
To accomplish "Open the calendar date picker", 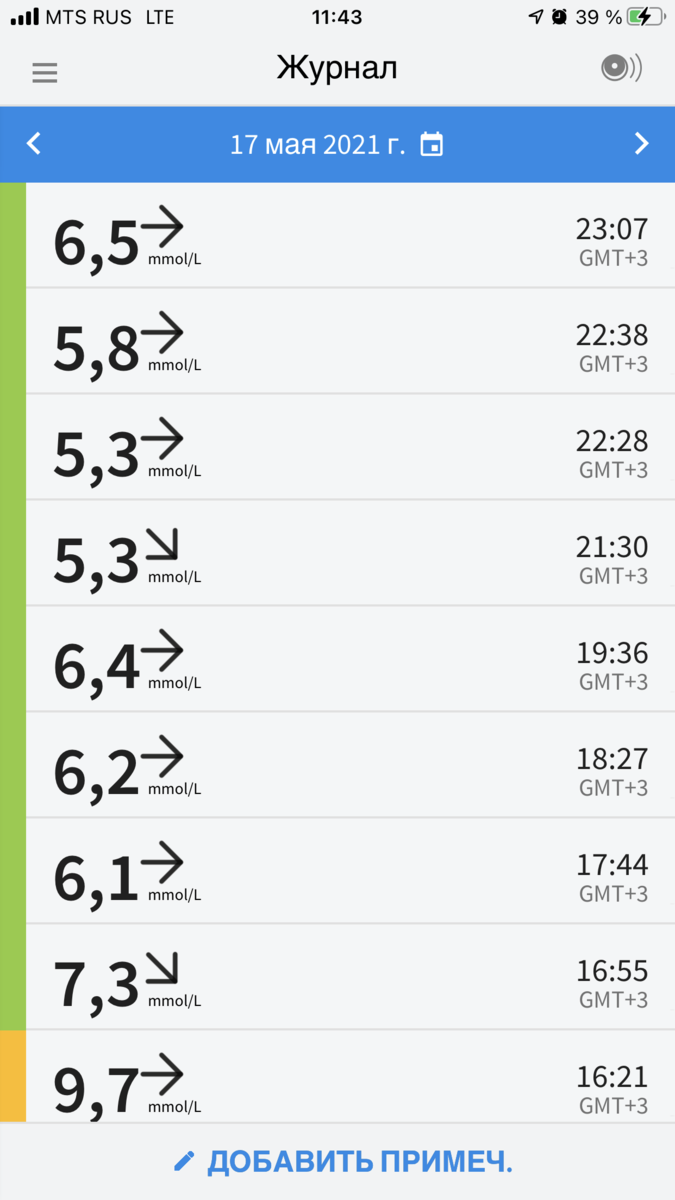I will pos(432,145).
